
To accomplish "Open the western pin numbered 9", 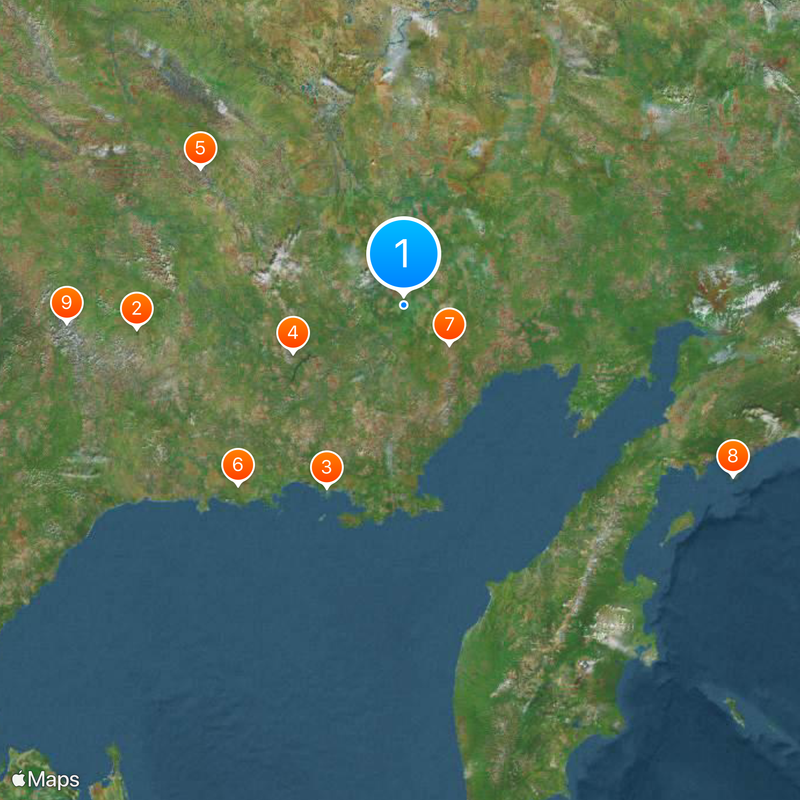I will 67,303.
